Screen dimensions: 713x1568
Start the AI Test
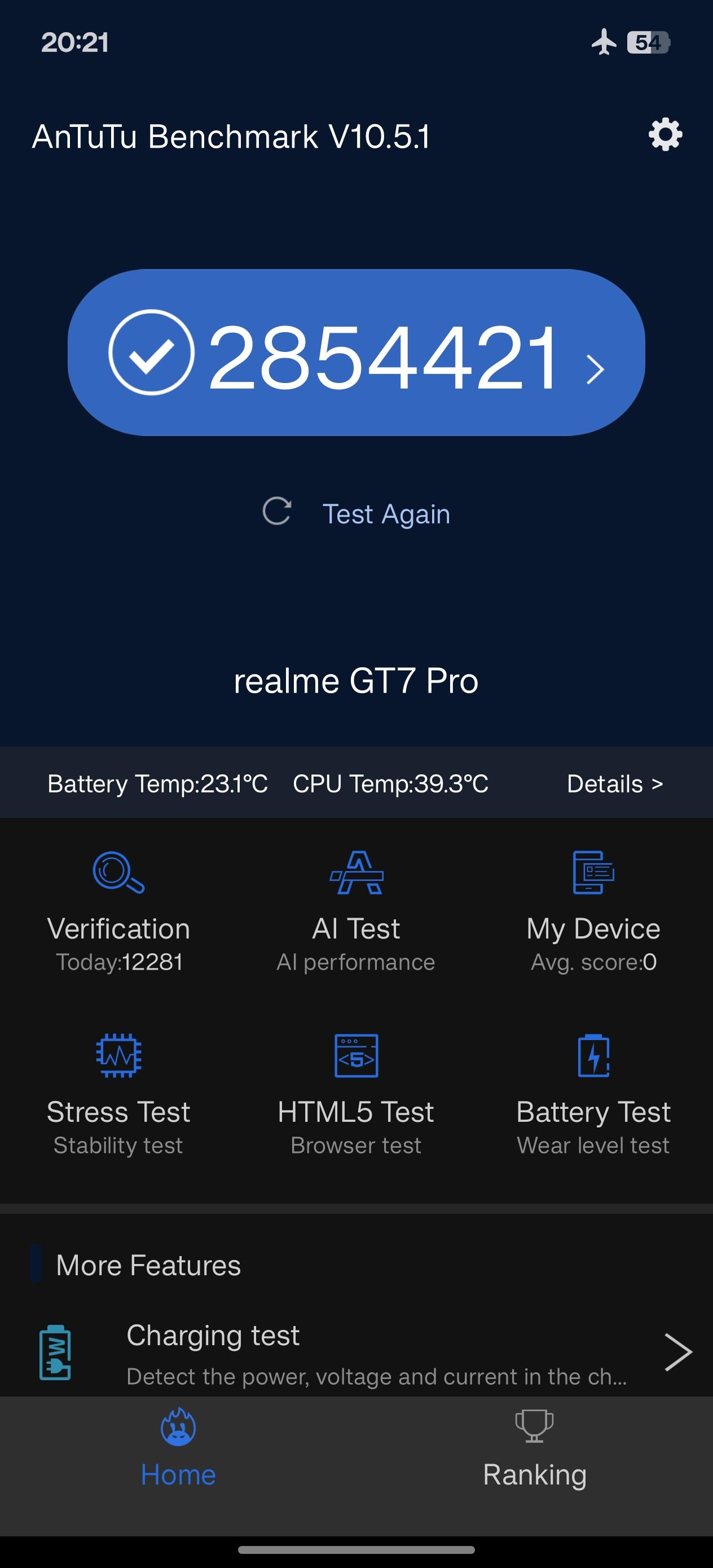click(356, 909)
